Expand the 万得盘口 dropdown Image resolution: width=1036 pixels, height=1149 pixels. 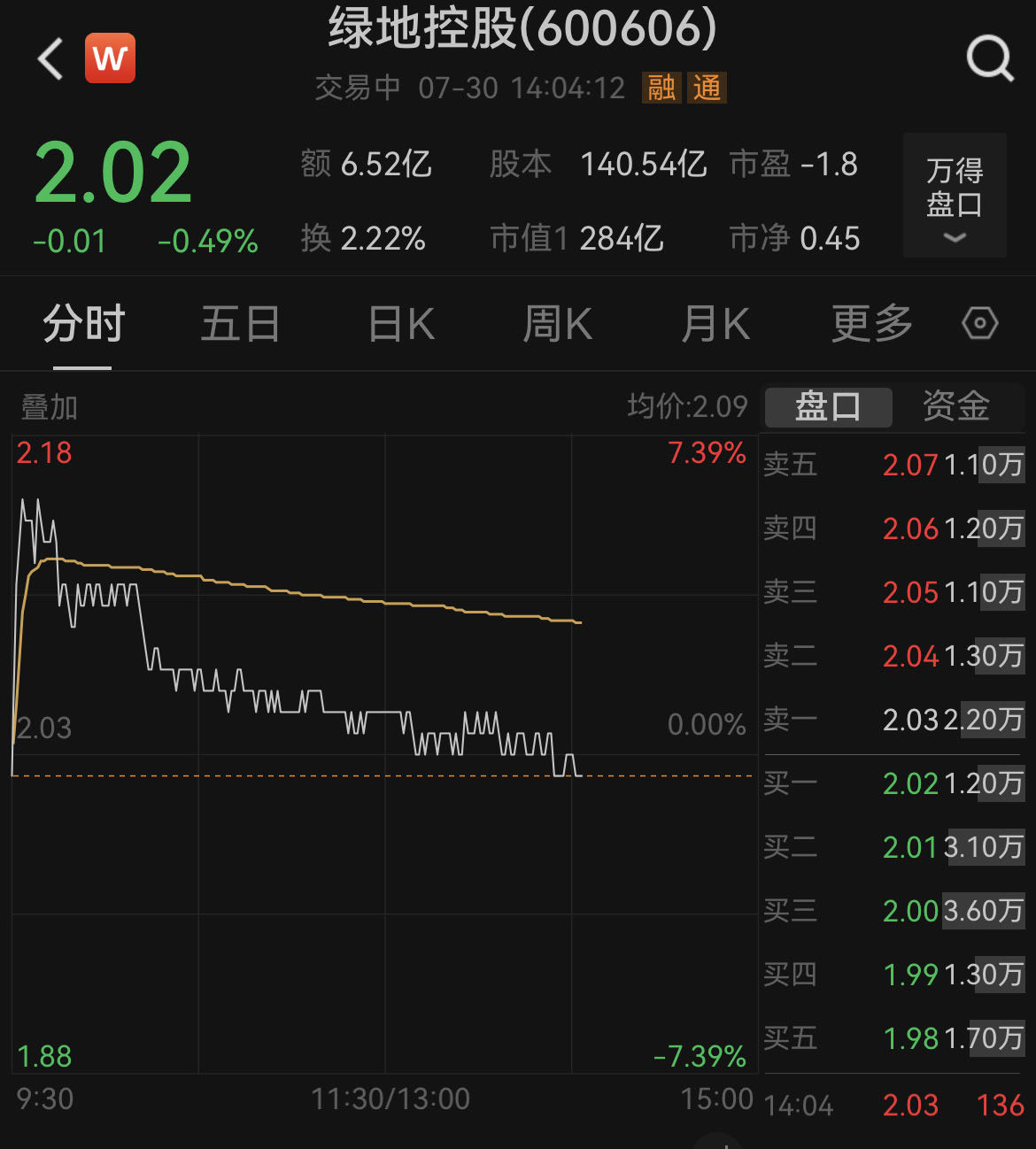coord(955,196)
